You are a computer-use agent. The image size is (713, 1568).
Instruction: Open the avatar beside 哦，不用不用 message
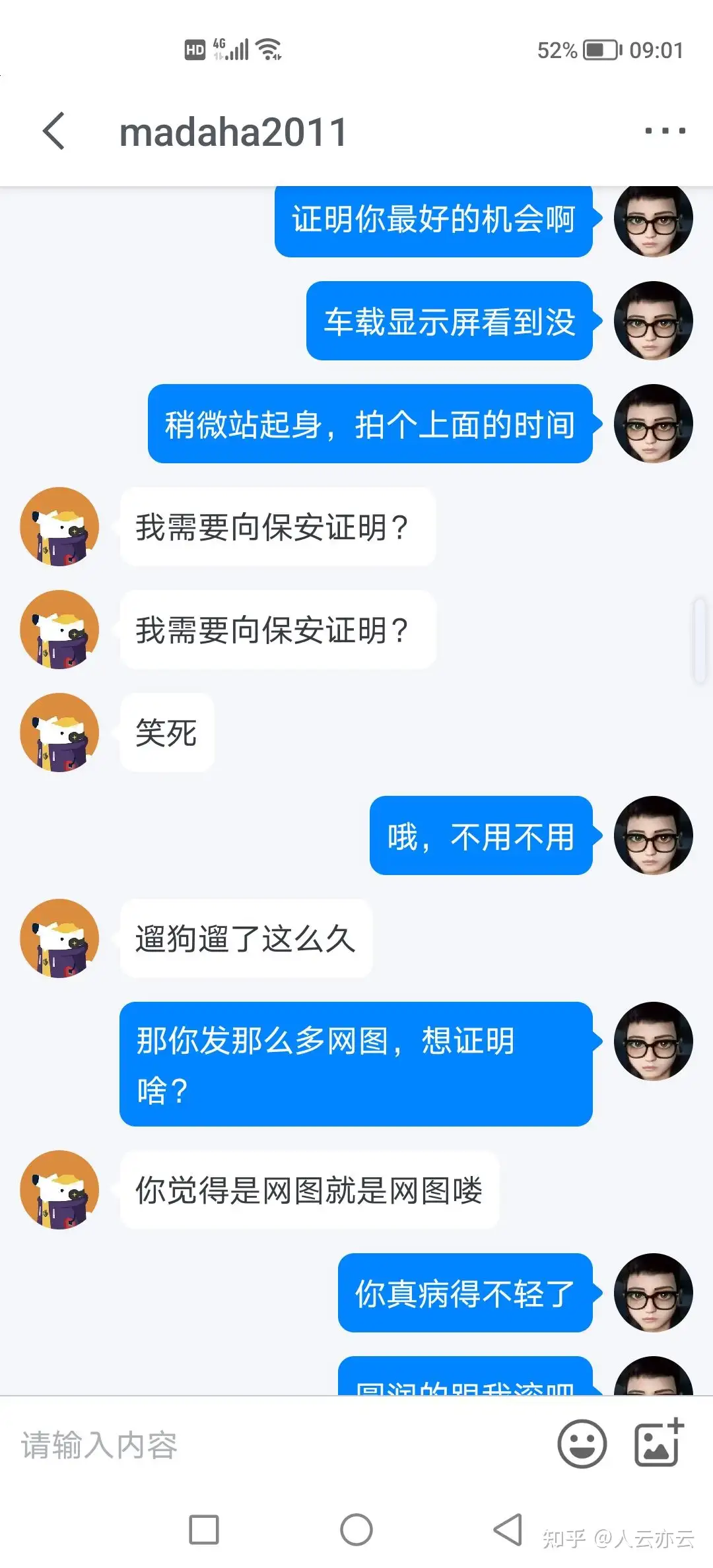(653, 835)
